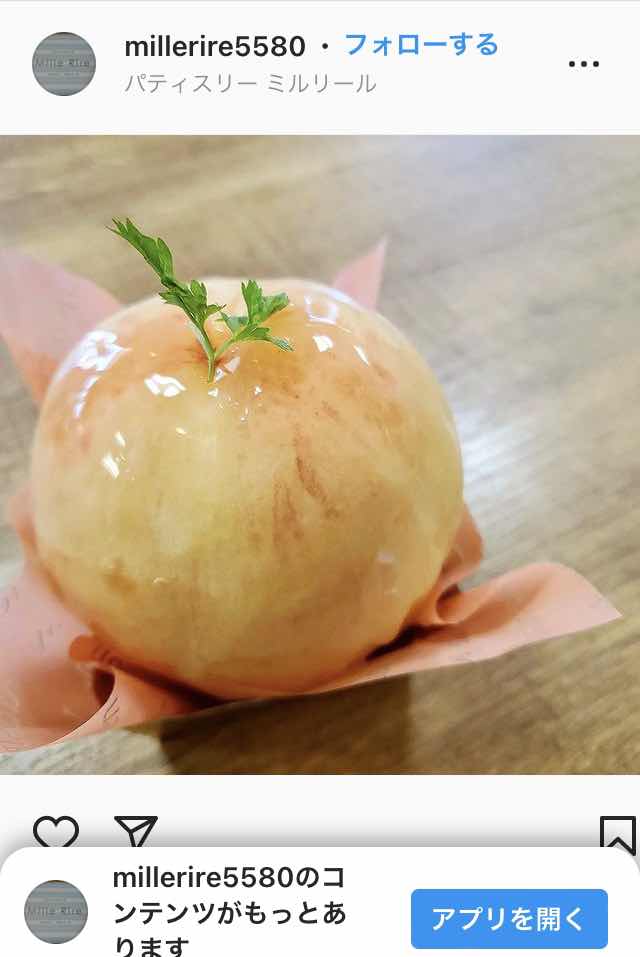Share the post via paper plane icon

(136, 832)
